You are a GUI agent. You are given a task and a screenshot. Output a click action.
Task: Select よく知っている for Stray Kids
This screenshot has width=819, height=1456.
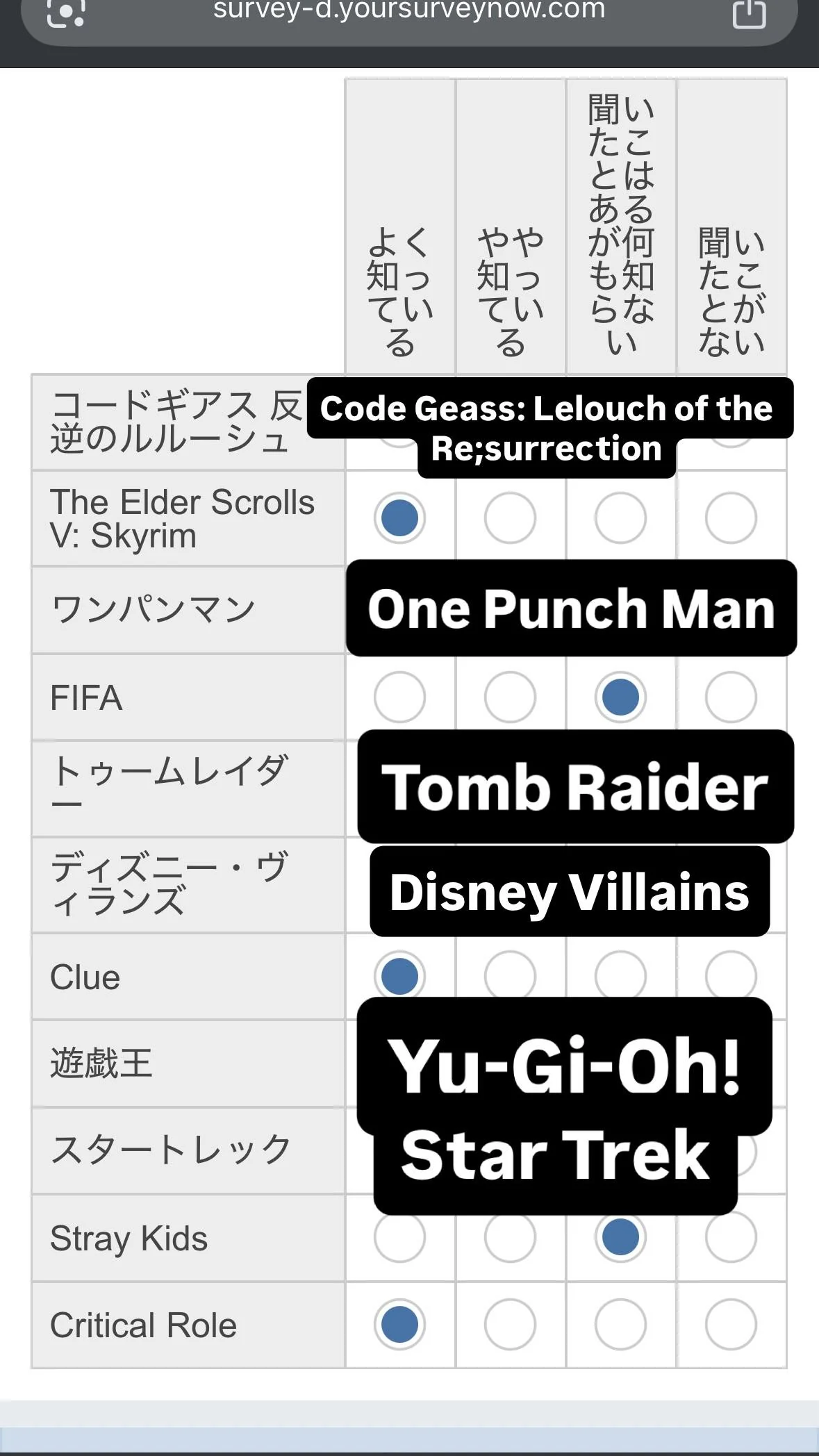[399, 1237]
